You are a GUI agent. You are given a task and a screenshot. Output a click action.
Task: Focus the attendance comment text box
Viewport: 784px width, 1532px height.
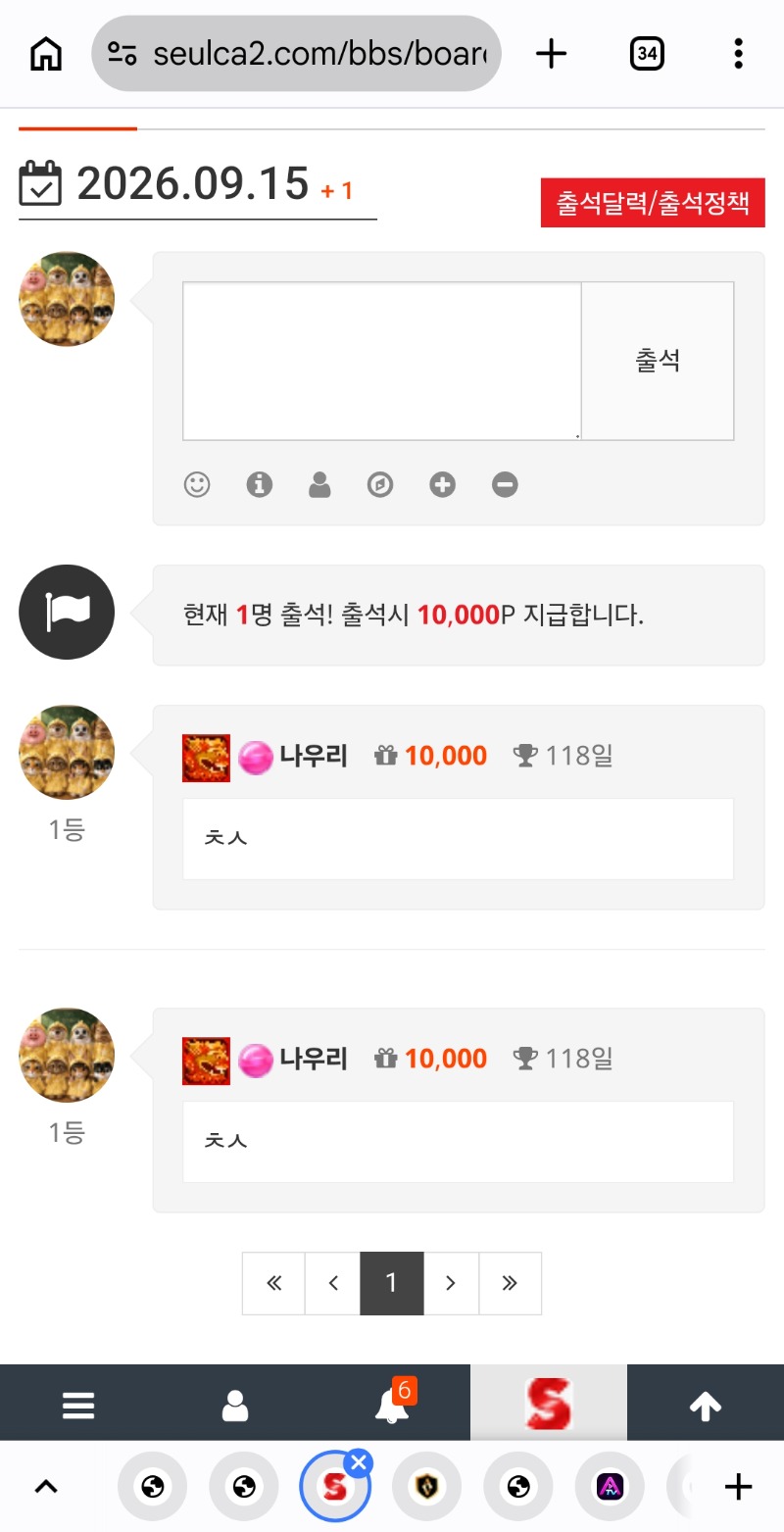[x=382, y=362]
